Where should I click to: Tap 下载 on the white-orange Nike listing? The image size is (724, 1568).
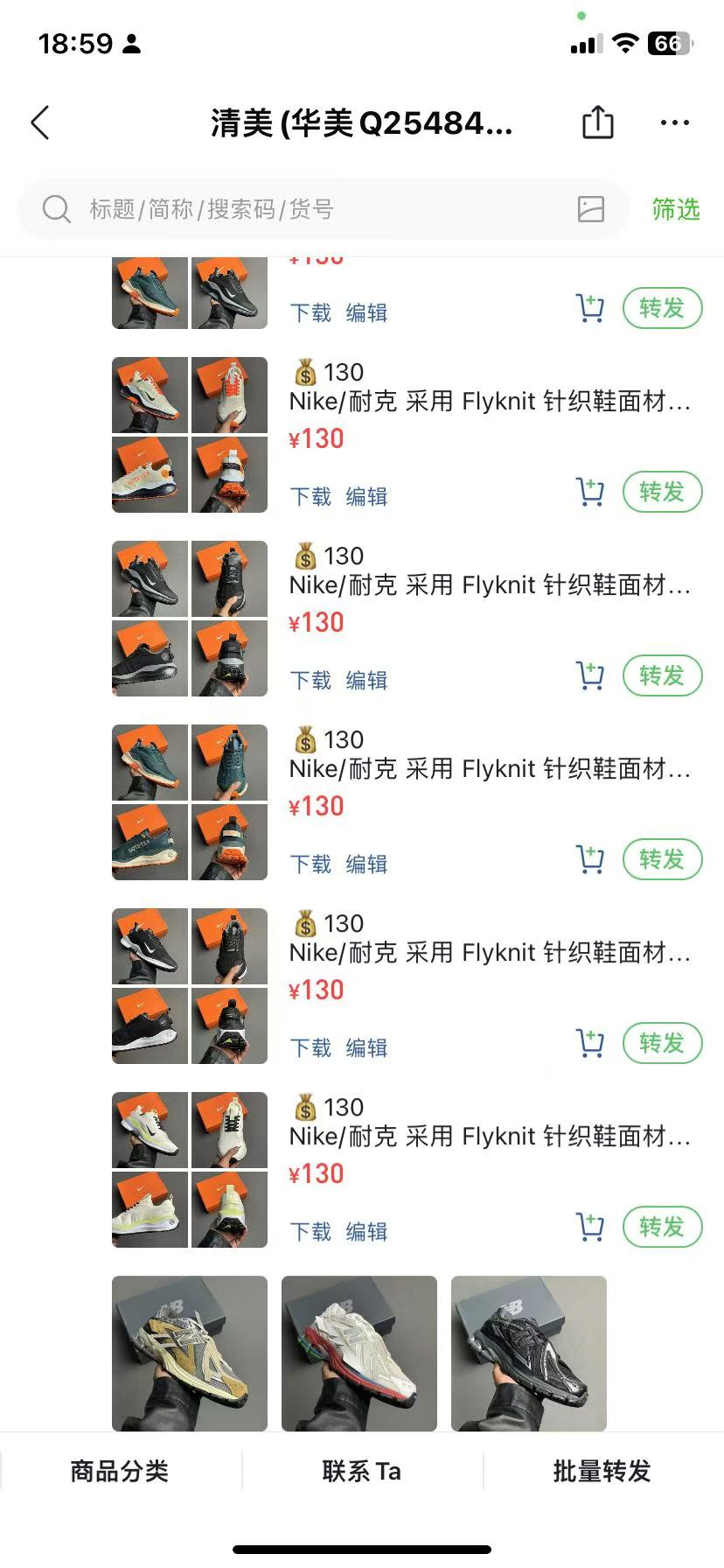(x=310, y=497)
